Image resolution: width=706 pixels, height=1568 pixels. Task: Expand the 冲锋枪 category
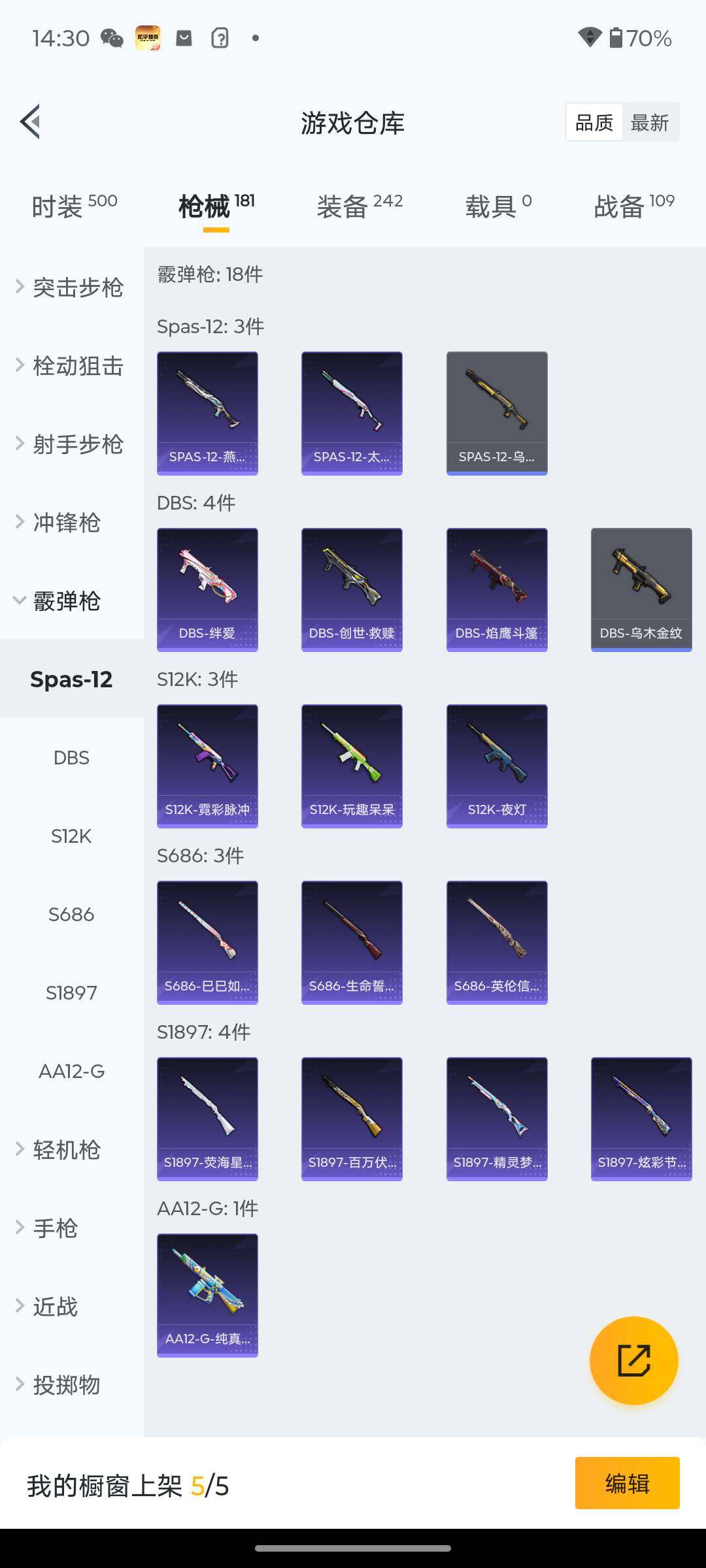coord(65,523)
